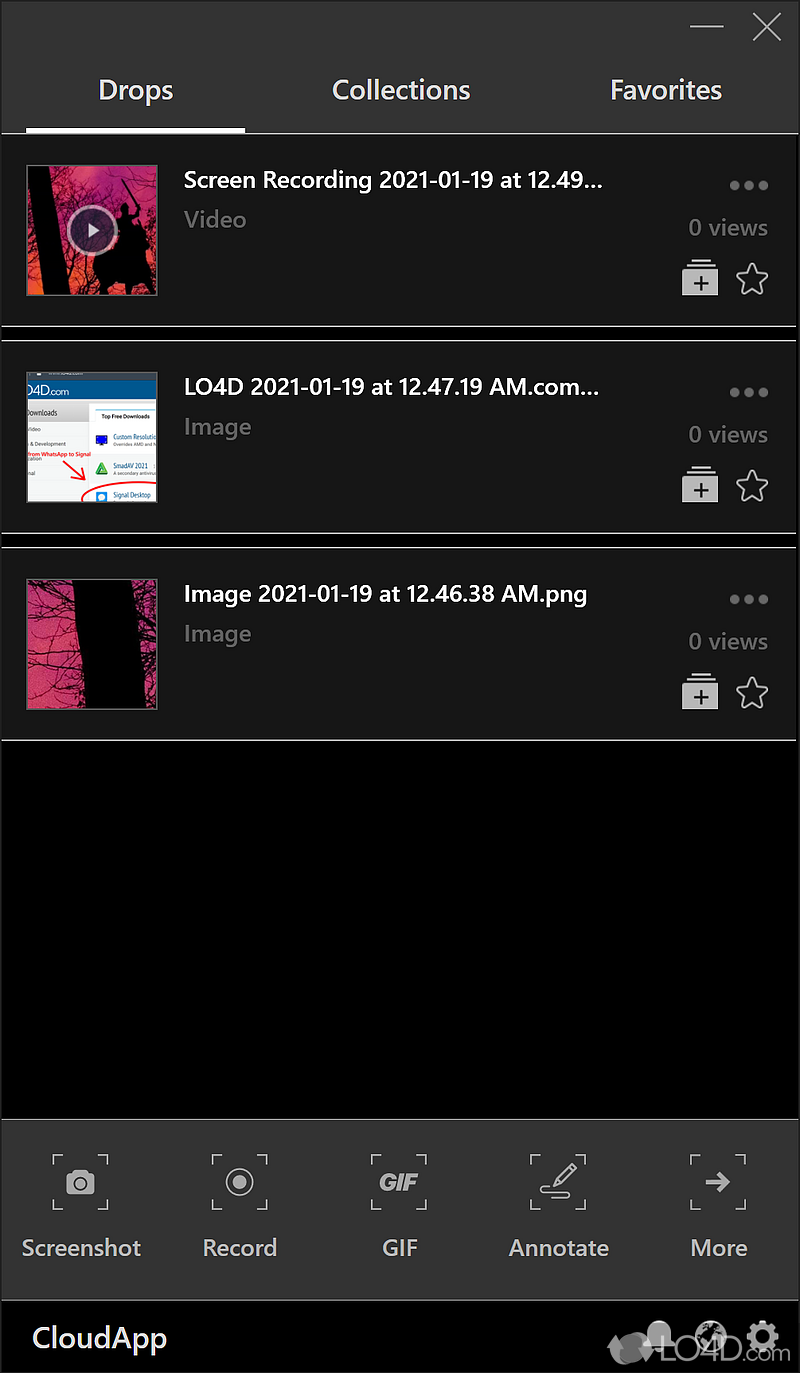800x1373 pixels.
Task: Open options menu for Screen Recording drop
Action: coord(748,185)
